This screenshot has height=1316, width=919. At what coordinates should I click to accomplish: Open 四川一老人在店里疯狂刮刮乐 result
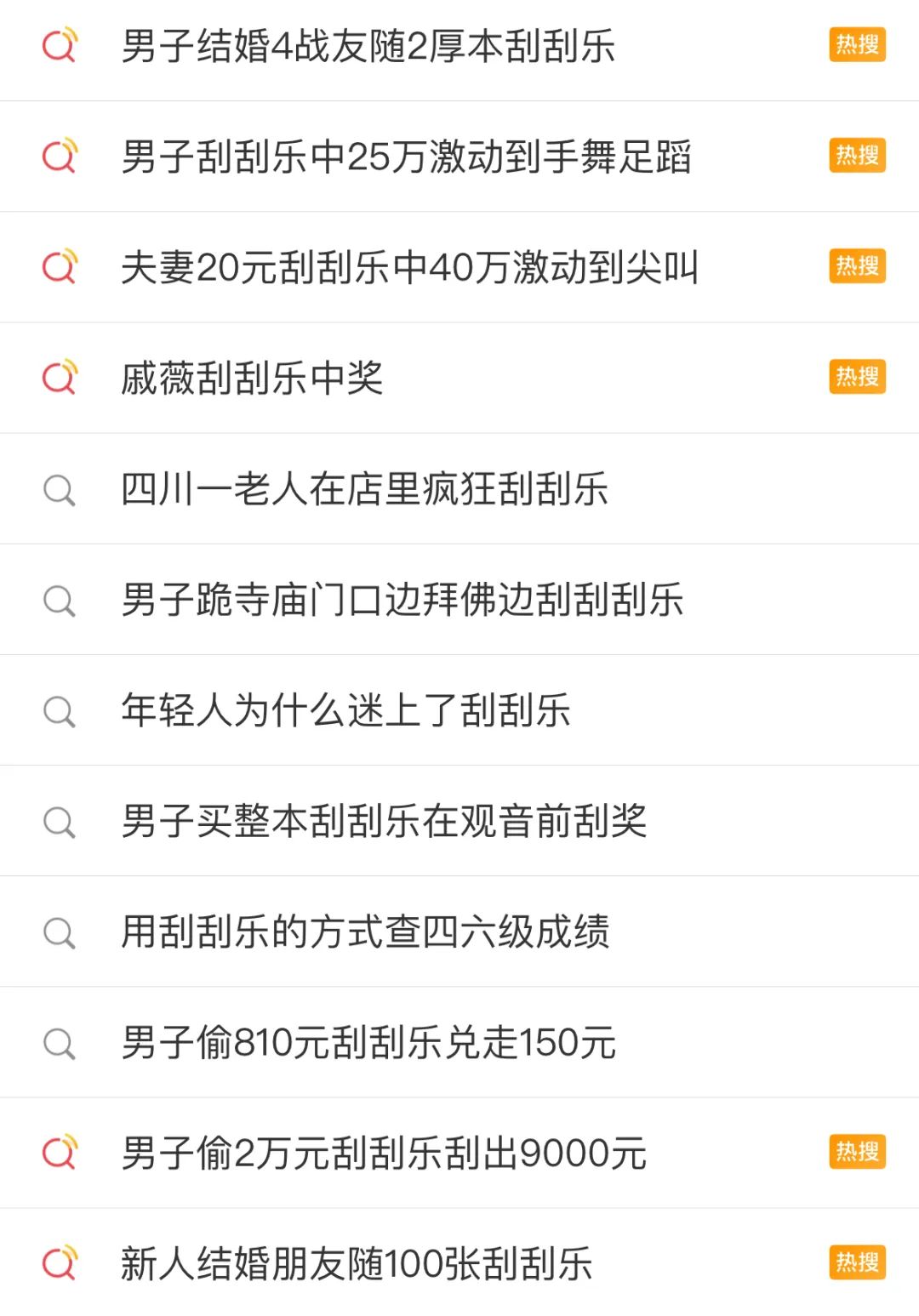364,489
